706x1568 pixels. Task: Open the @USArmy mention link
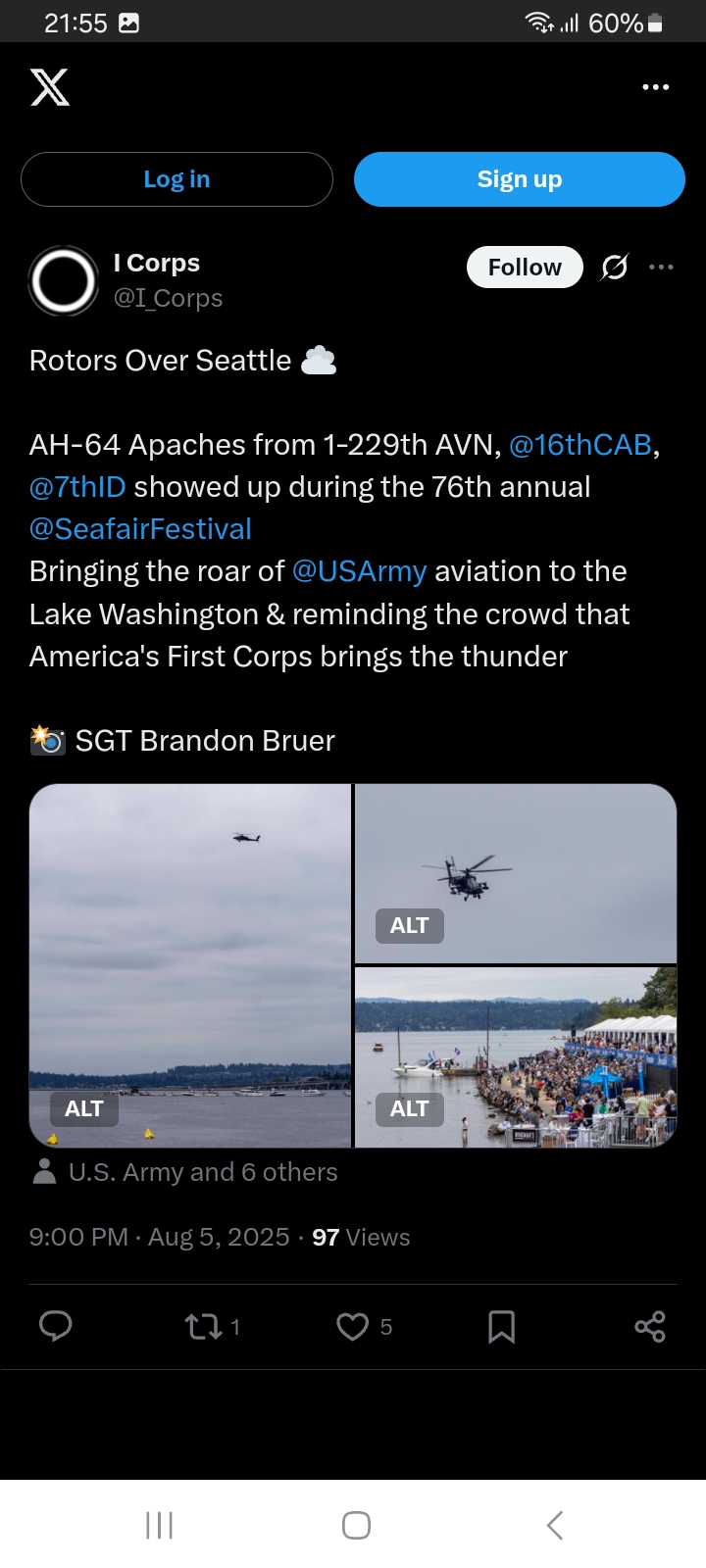[359, 571]
